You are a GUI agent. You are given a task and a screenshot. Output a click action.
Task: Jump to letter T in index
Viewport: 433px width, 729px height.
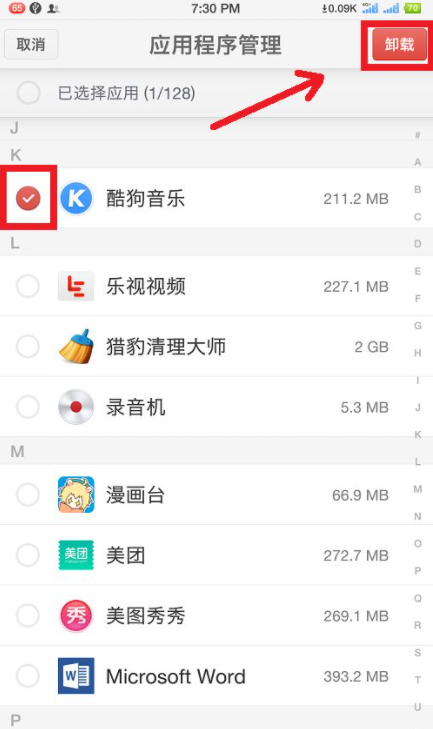pyautogui.click(x=418, y=680)
